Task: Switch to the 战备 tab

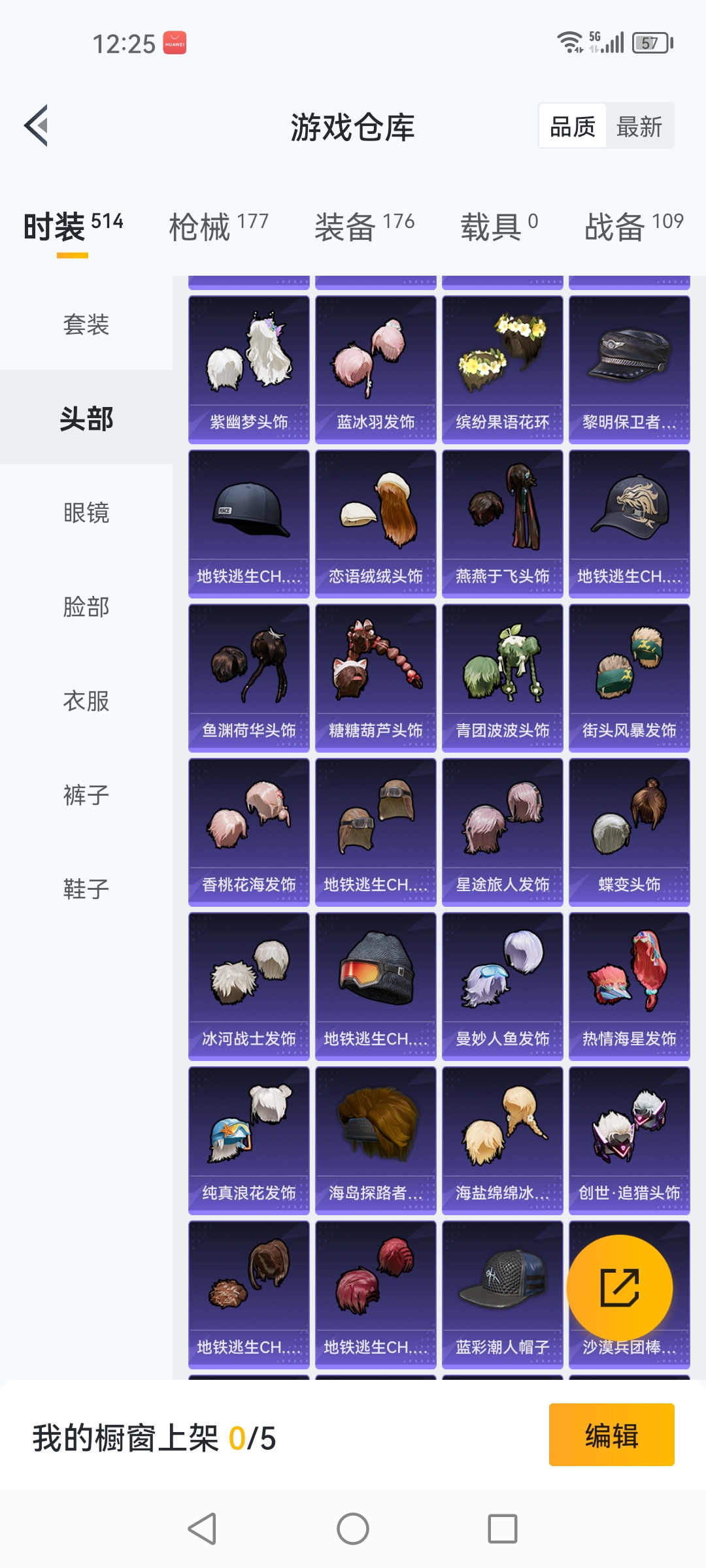Action: pos(633,226)
